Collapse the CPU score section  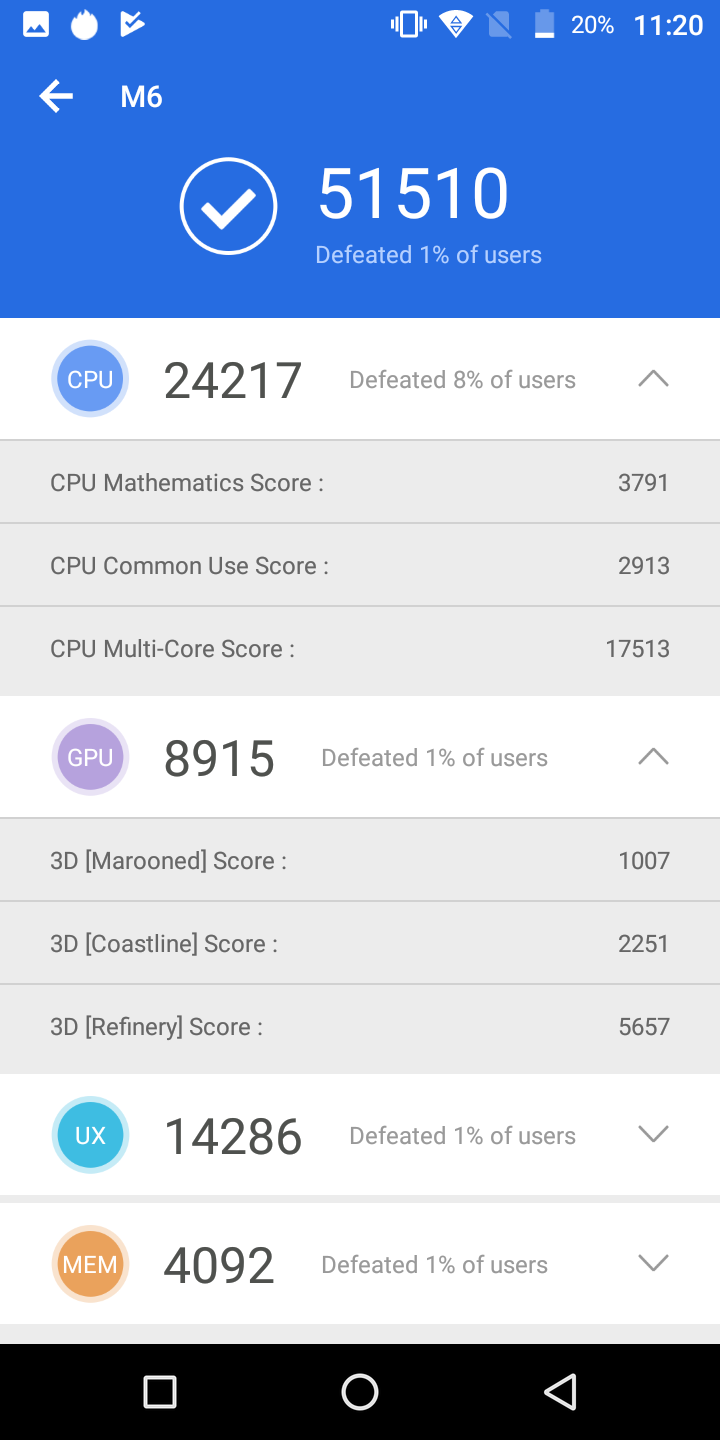(x=653, y=379)
